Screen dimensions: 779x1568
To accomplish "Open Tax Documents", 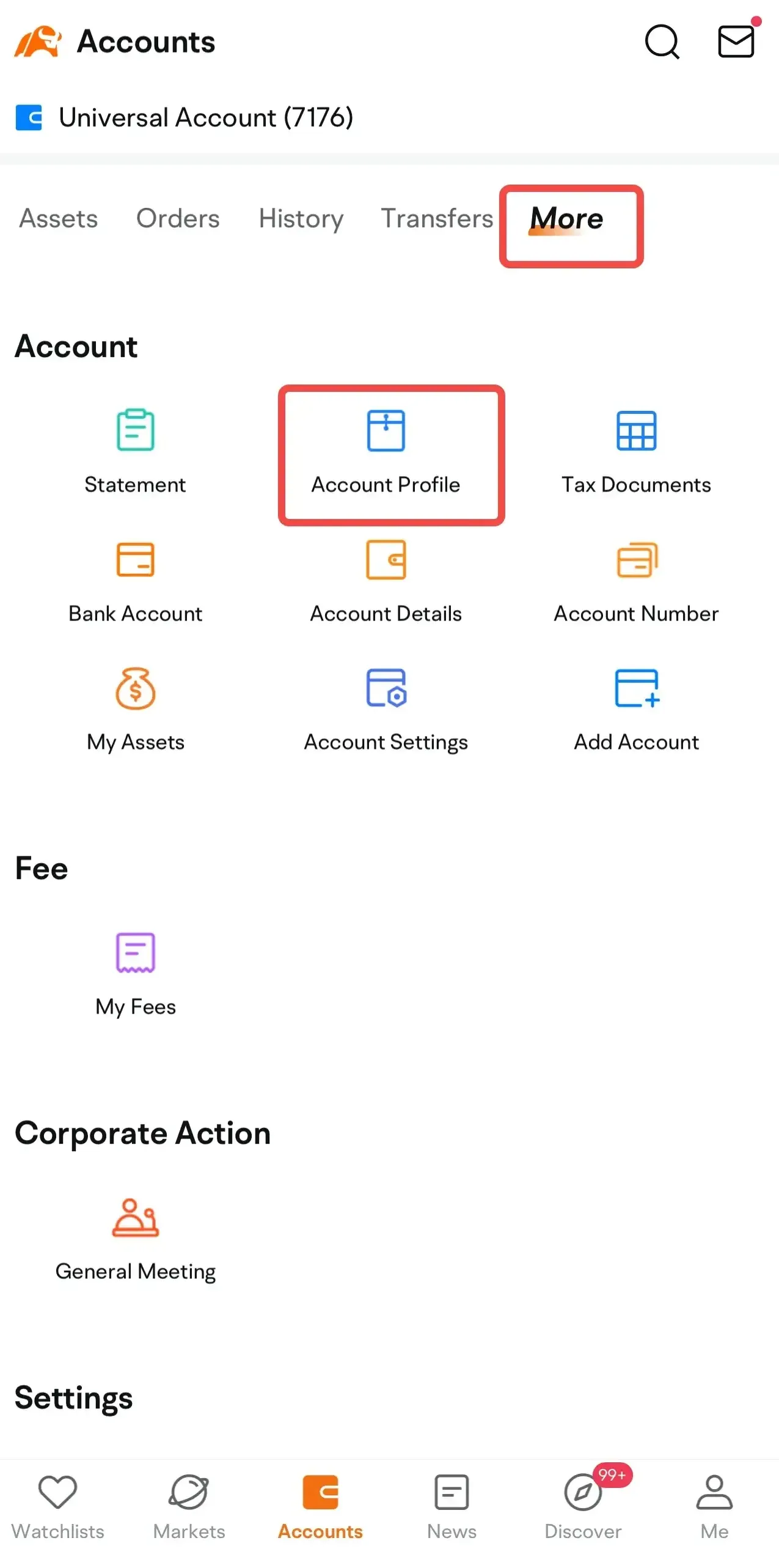I will point(636,451).
